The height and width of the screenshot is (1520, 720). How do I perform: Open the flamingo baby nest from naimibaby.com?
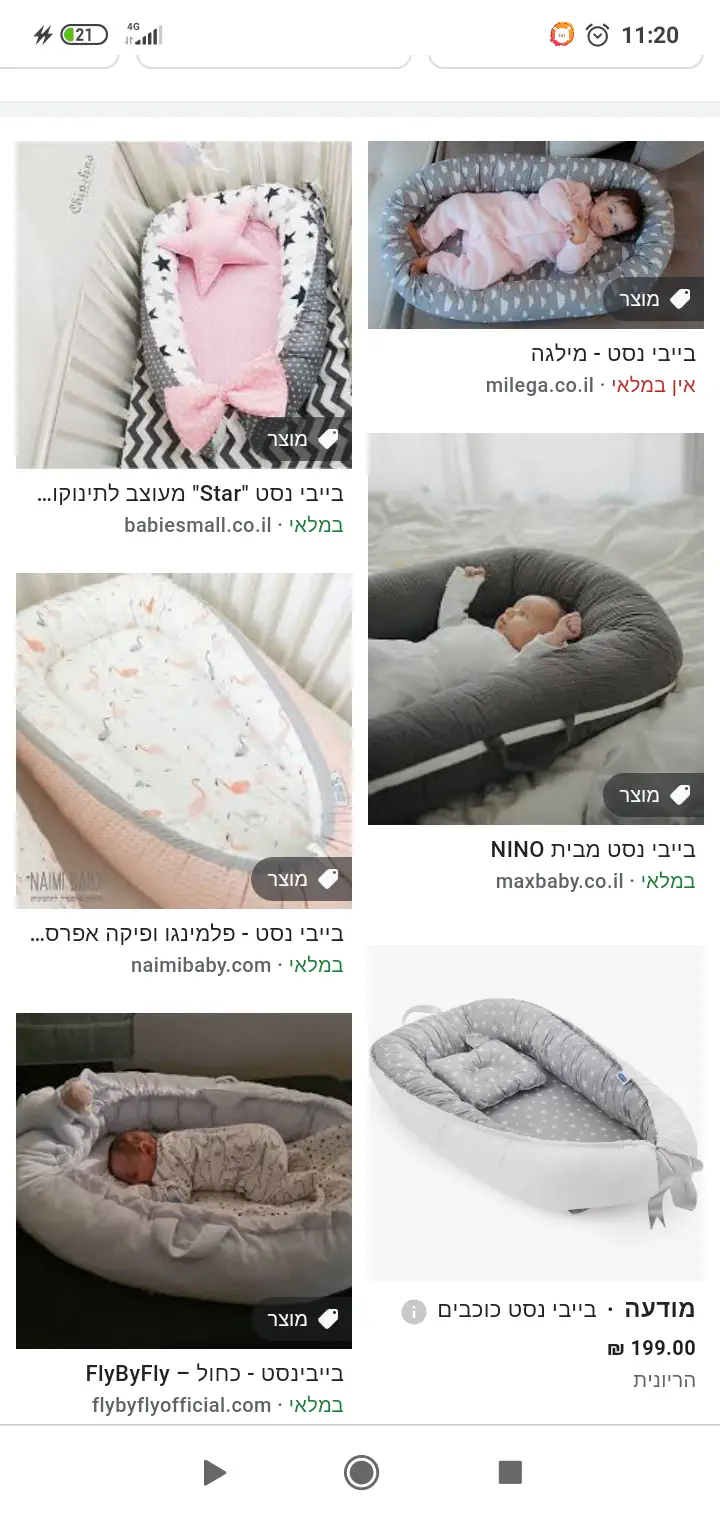pos(184,740)
